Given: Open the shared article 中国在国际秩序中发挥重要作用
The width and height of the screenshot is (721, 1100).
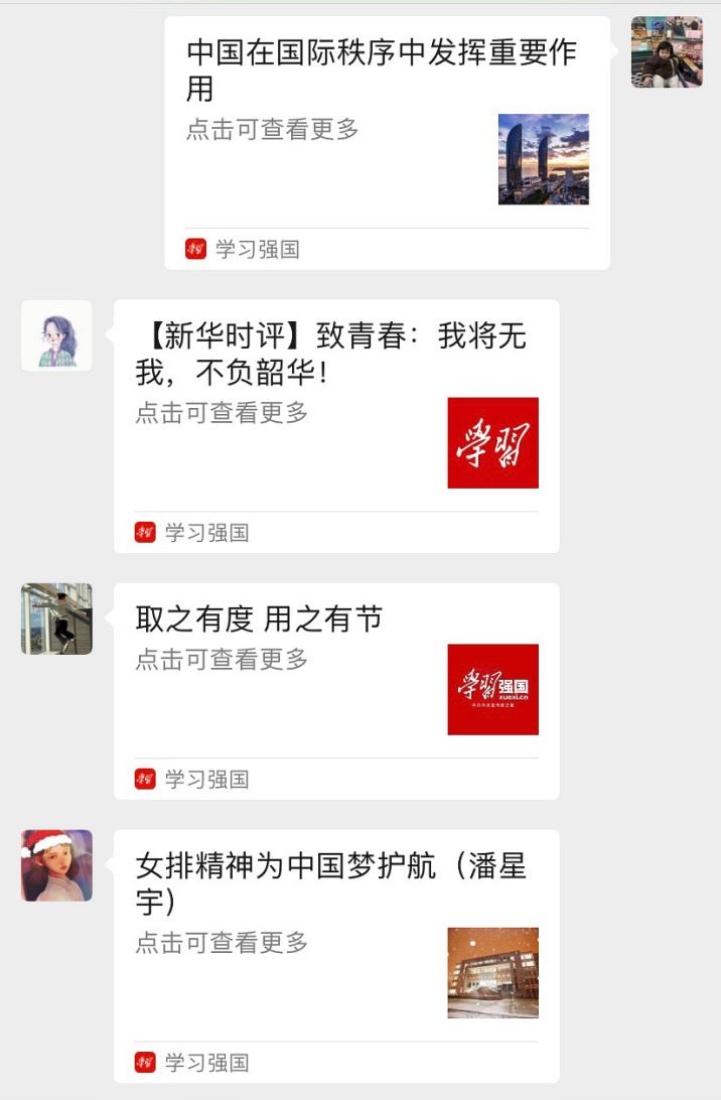Looking at the screenshot, I should tap(386, 140).
